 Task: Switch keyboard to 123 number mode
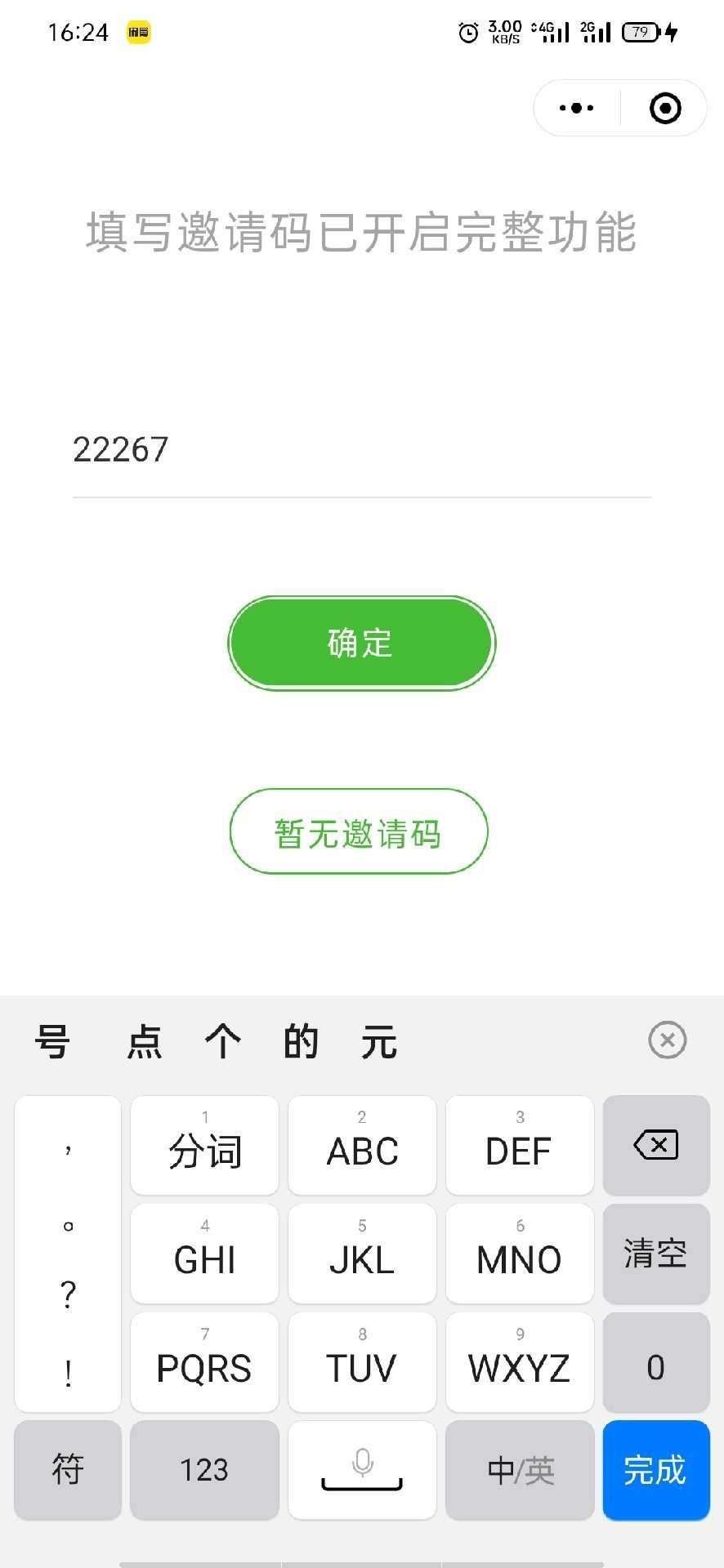(x=204, y=1470)
